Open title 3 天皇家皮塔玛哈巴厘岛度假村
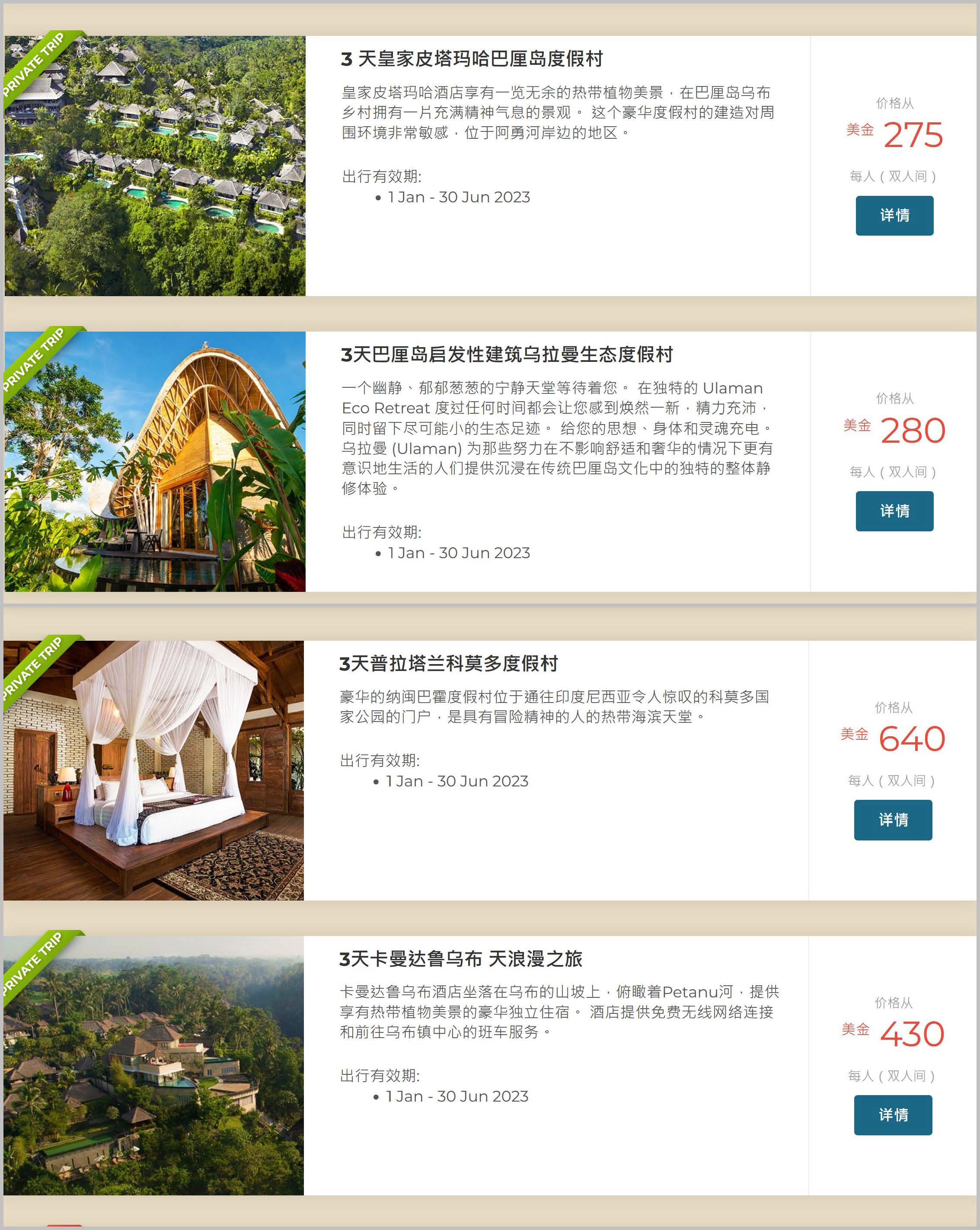The width and height of the screenshot is (980, 1230). click(x=471, y=59)
